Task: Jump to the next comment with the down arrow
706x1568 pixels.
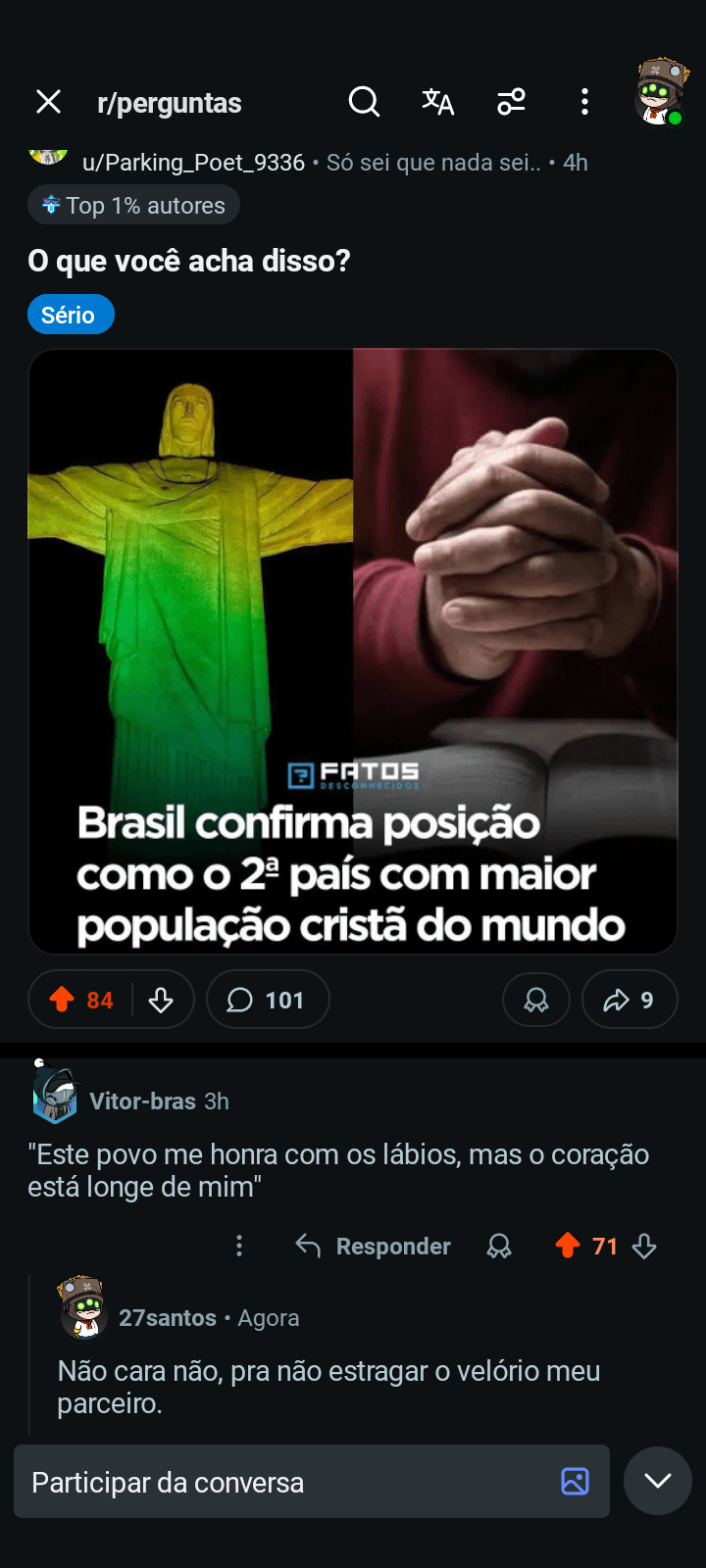Action: coord(657,1480)
